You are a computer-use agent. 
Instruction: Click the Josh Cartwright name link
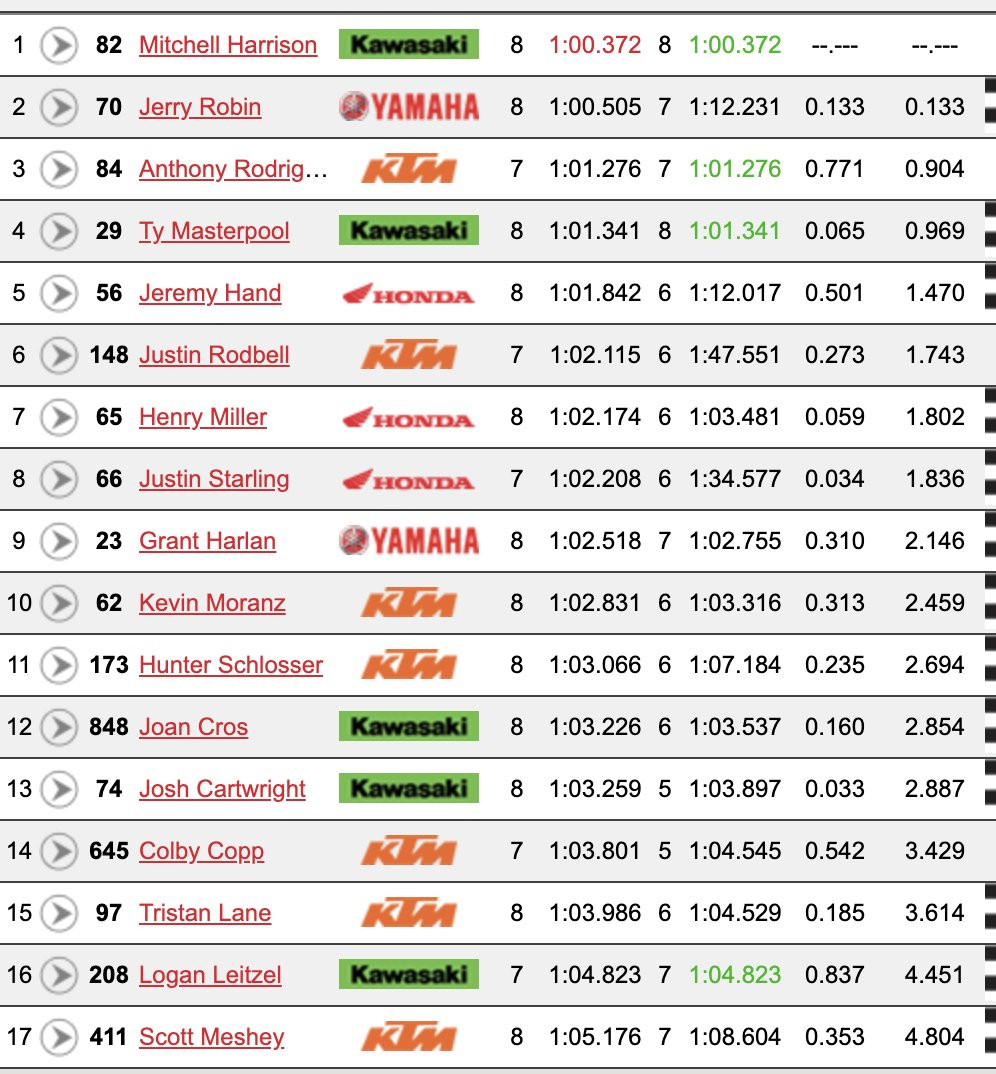(221, 789)
